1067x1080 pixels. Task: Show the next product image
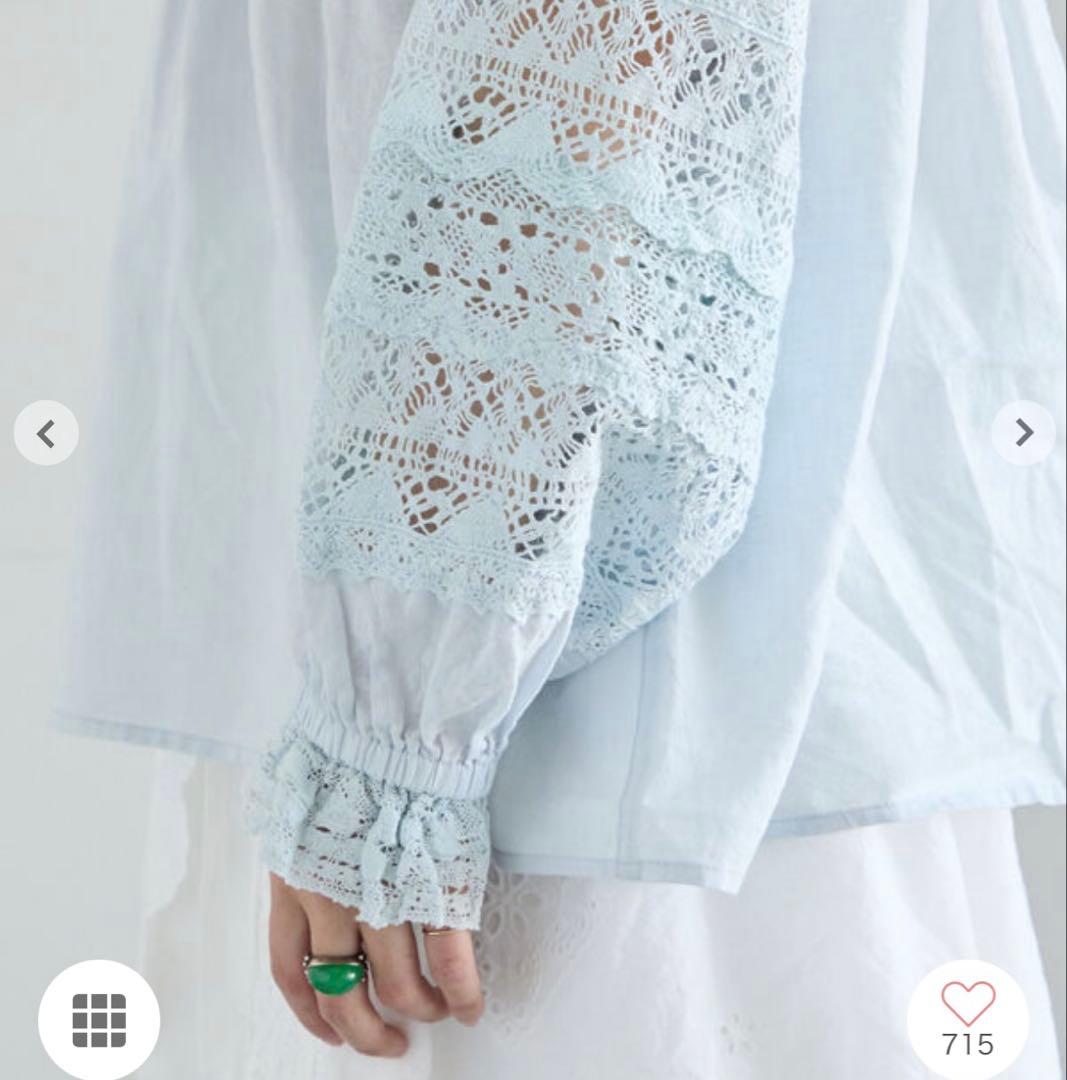pos(1023,433)
